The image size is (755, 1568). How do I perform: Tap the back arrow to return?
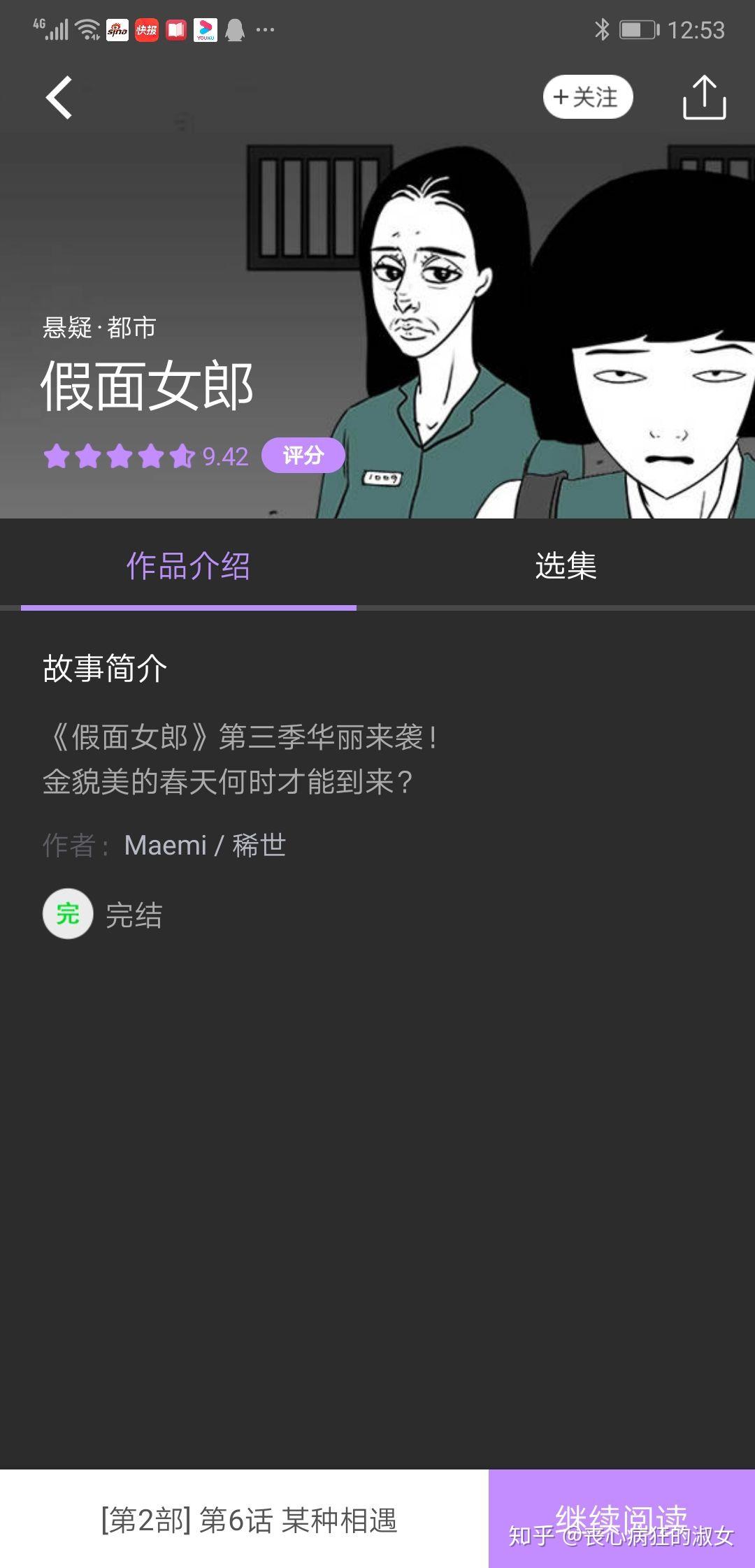click(59, 96)
